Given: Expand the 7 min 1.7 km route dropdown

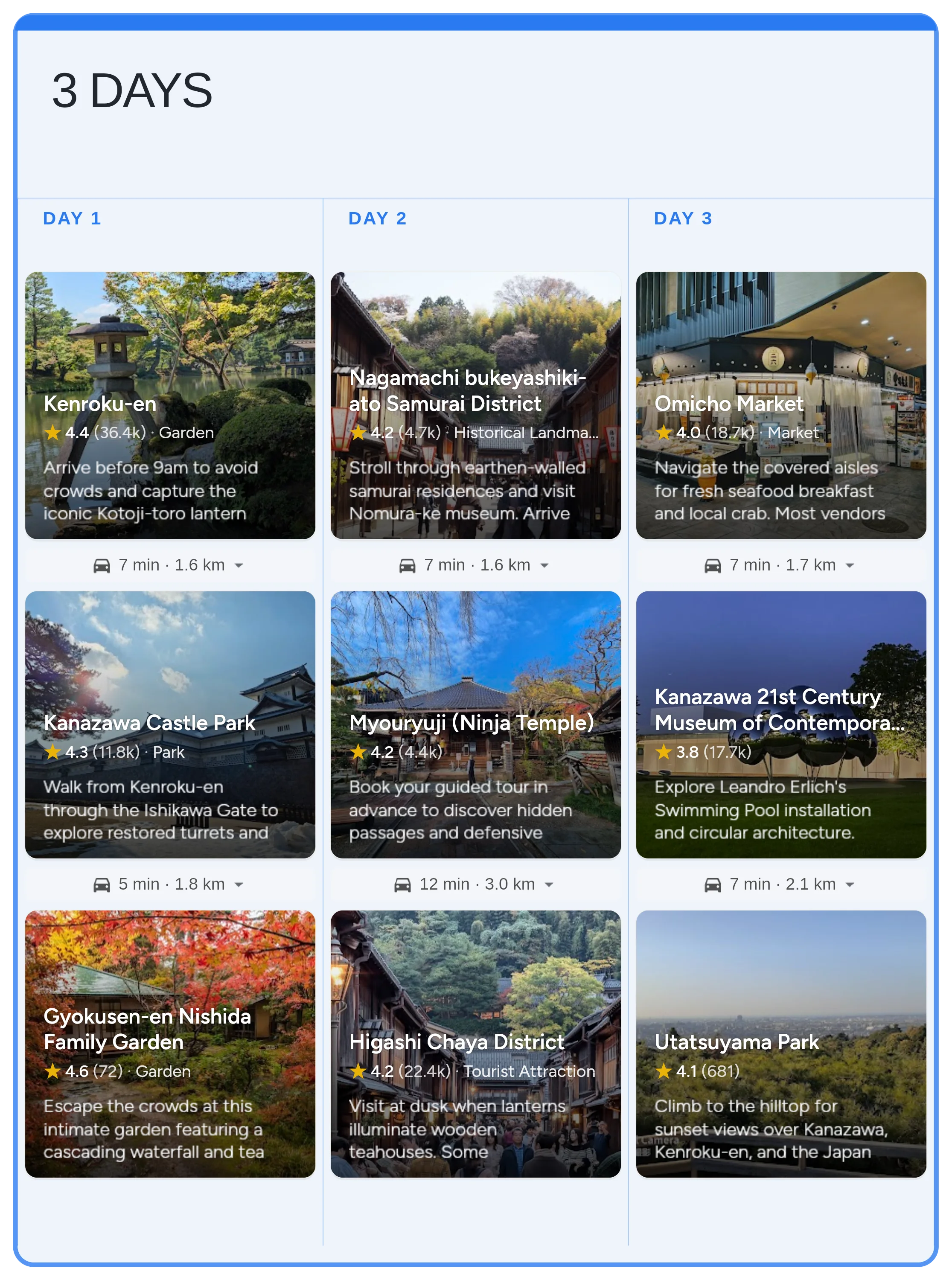Looking at the screenshot, I should click(850, 565).
